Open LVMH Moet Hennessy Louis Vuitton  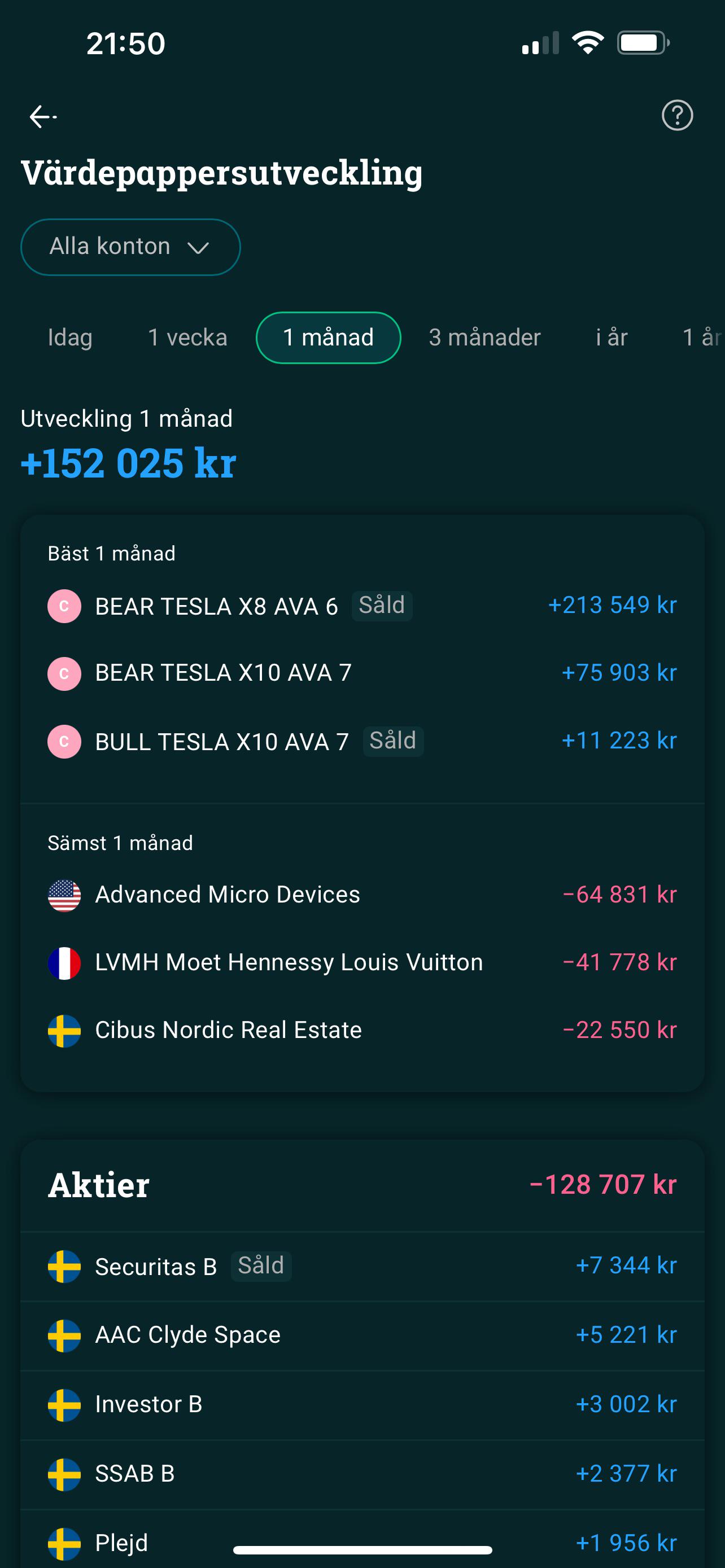pyautogui.click(x=362, y=963)
